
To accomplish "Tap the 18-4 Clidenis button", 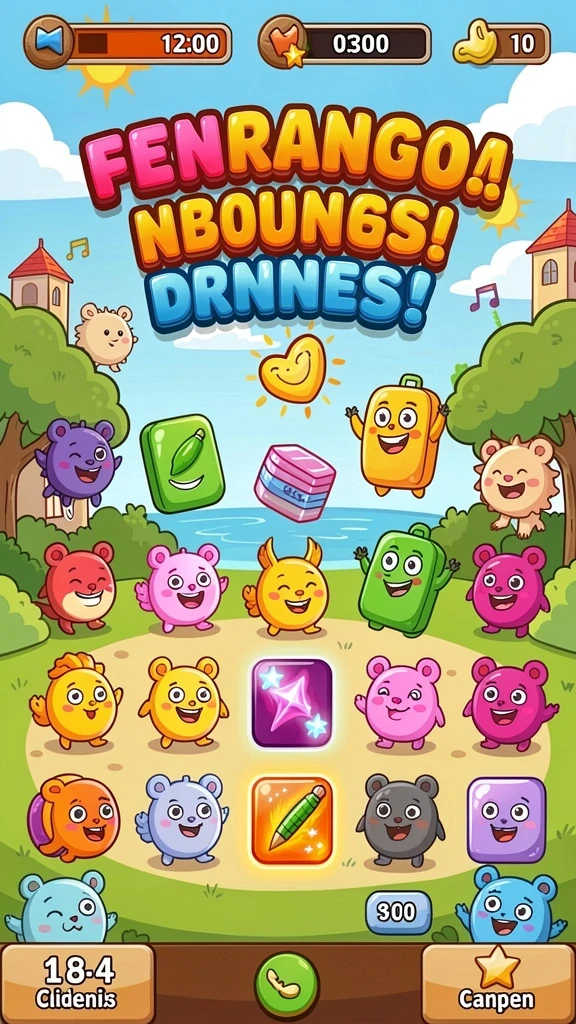I will (78, 984).
